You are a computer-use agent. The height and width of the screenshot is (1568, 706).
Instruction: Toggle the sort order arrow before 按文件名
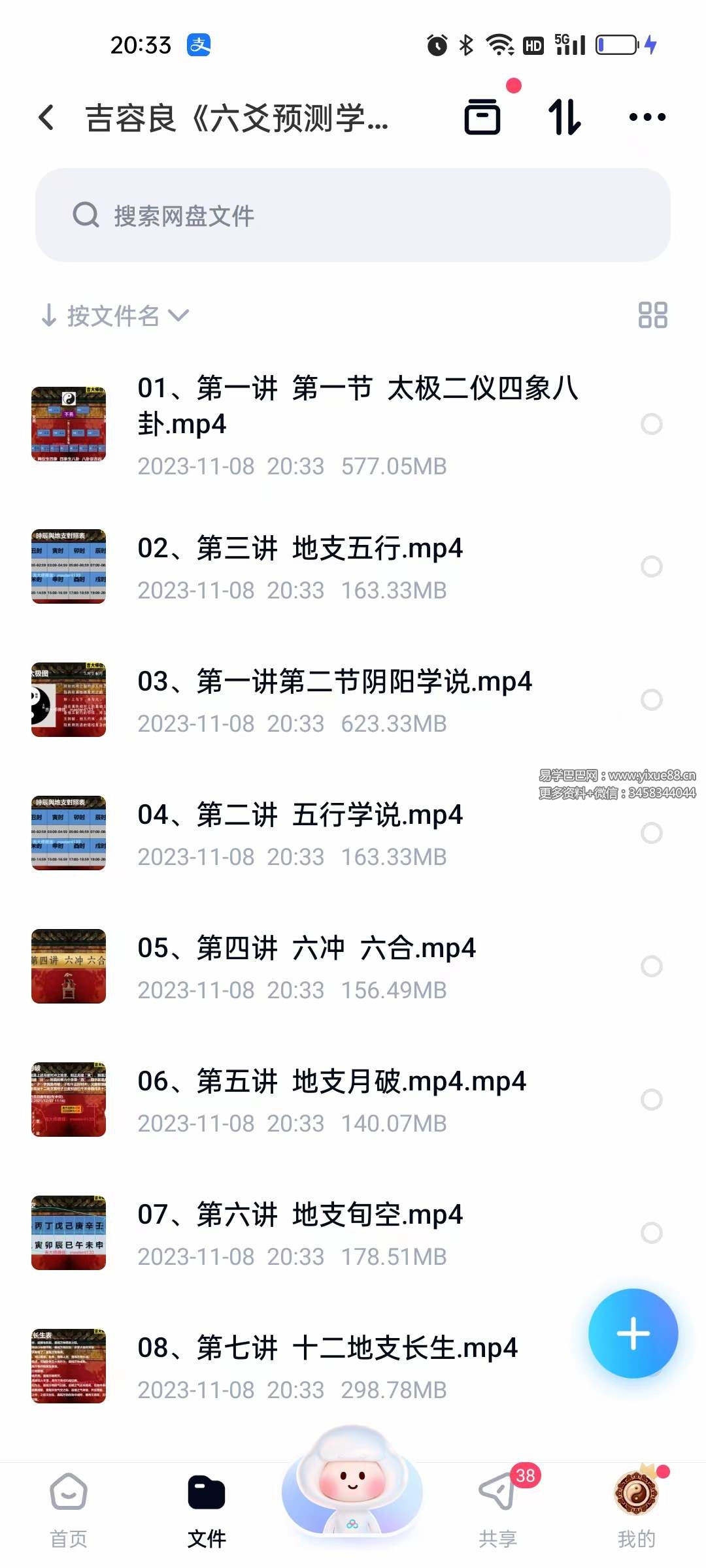point(49,316)
